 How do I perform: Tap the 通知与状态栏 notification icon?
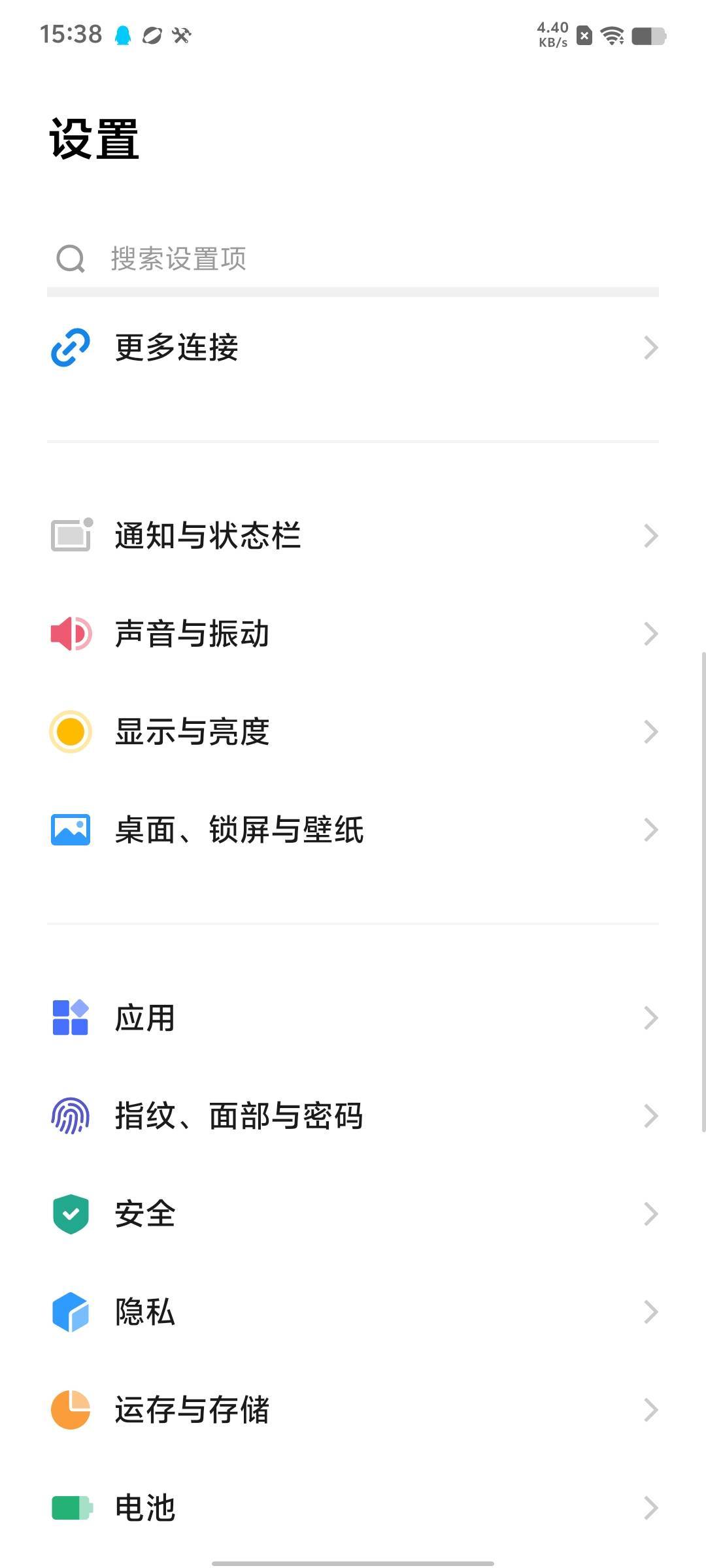click(70, 536)
